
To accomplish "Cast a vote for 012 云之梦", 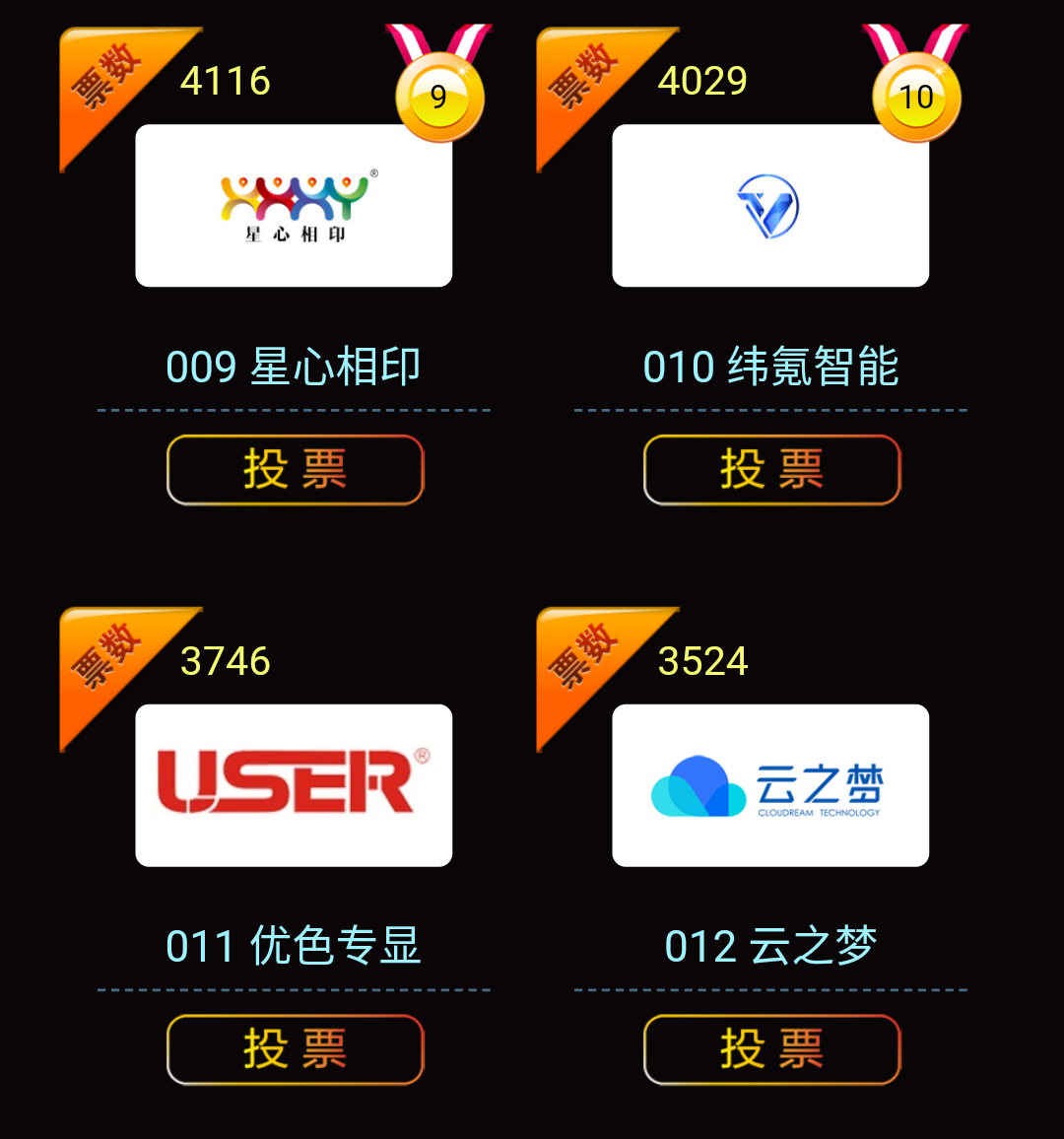I will tap(771, 1049).
